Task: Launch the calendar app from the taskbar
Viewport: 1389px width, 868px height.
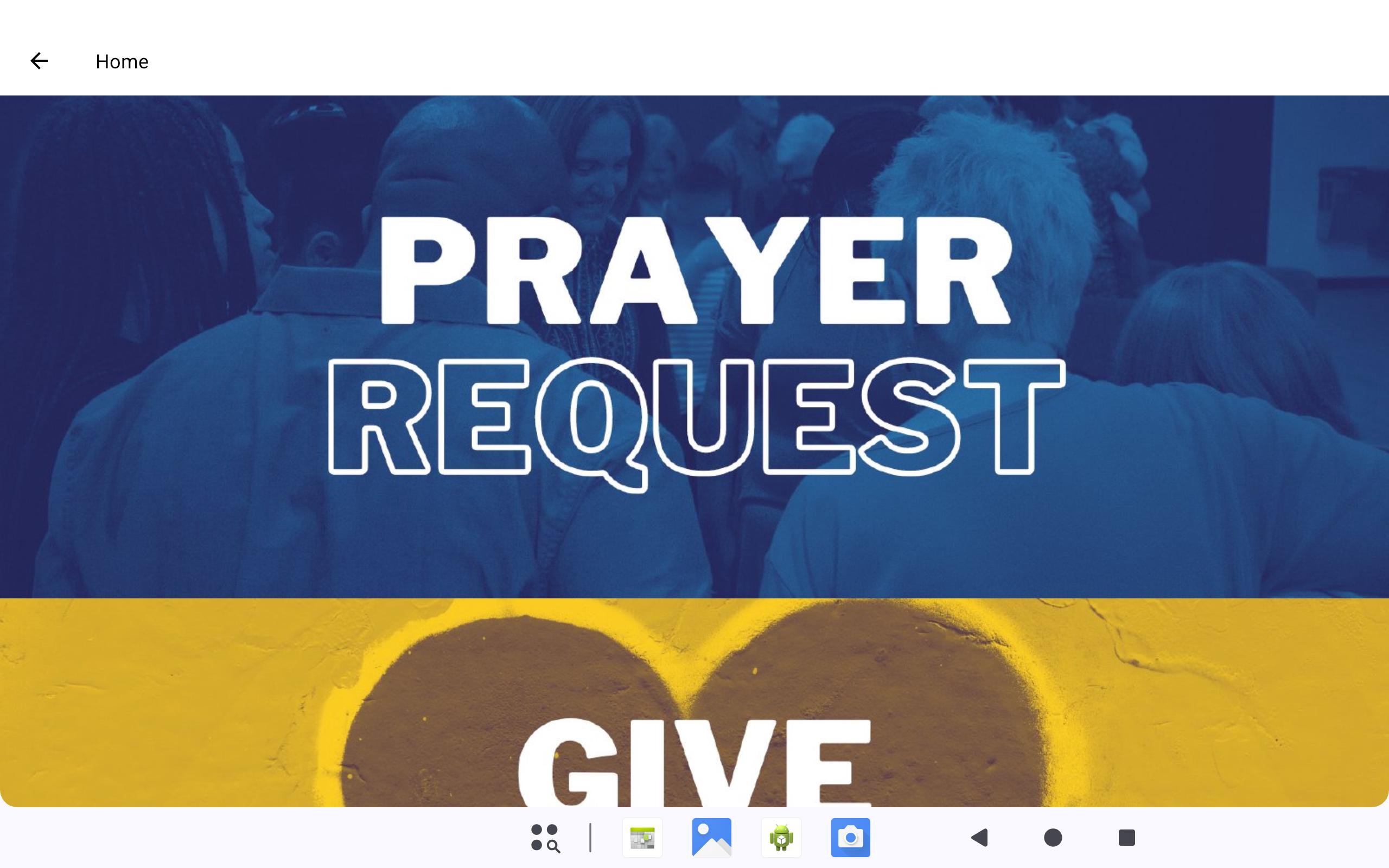Action: pyautogui.click(x=642, y=838)
